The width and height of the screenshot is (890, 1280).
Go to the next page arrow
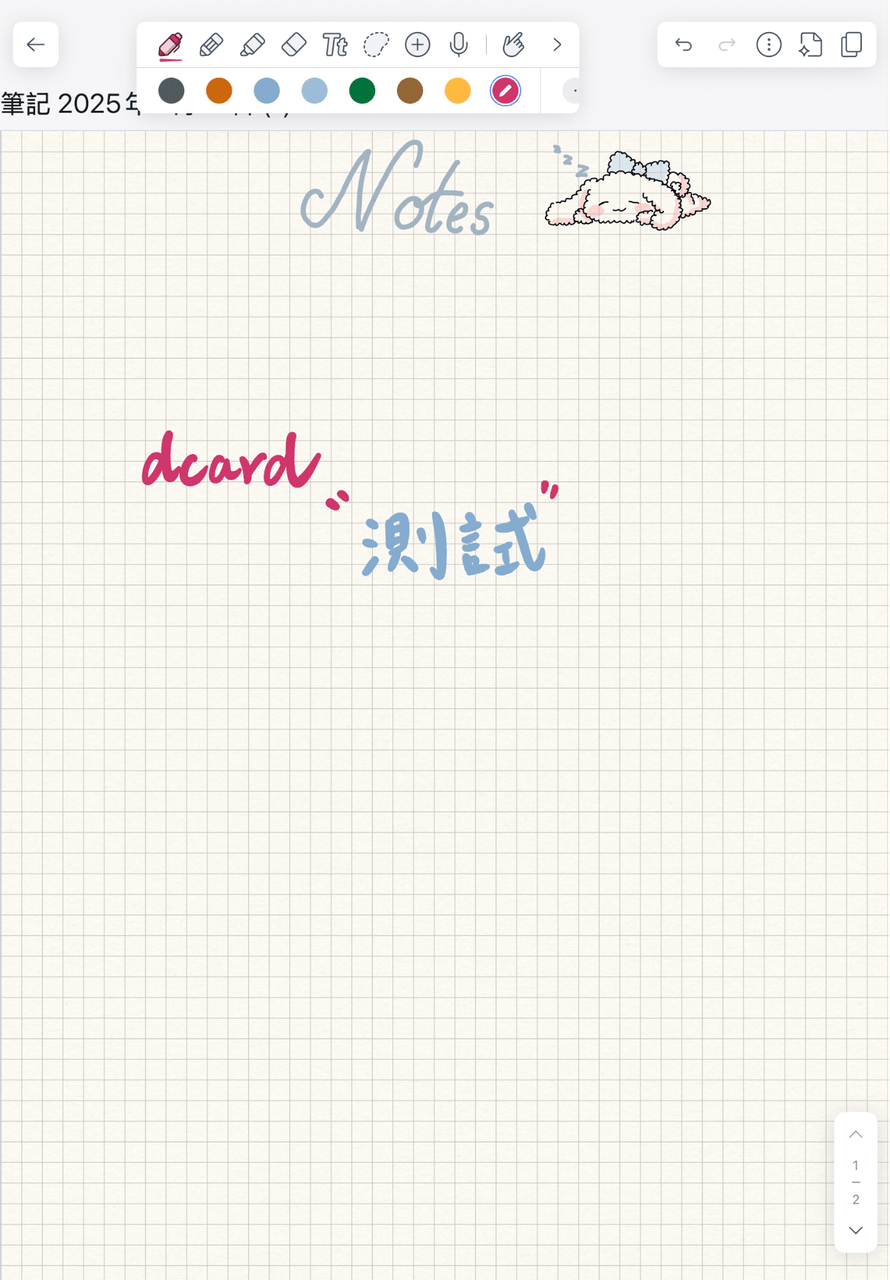pyautogui.click(x=856, y=1230)
